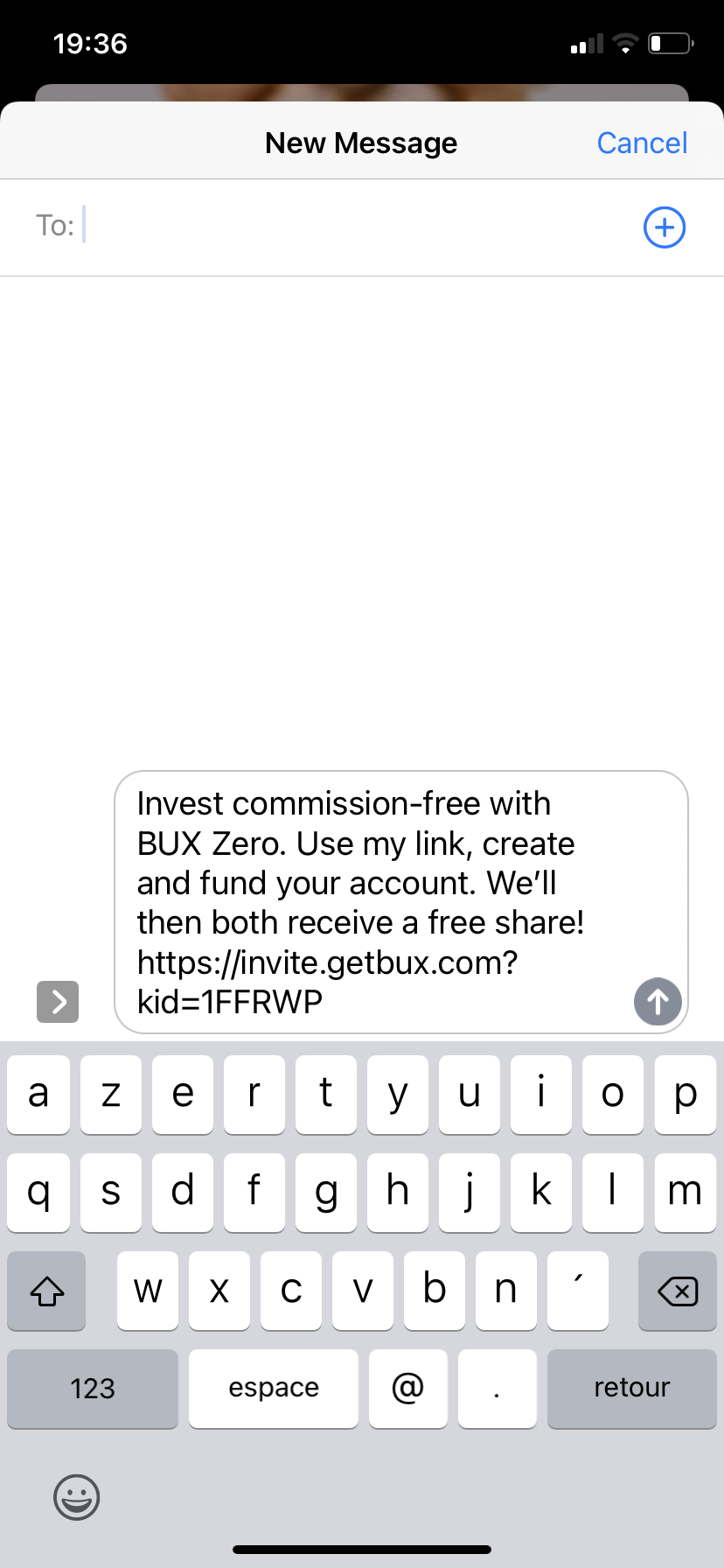Tap the plus icon to add recipient
Screen dimensions: 724x1568
point(665,227)
